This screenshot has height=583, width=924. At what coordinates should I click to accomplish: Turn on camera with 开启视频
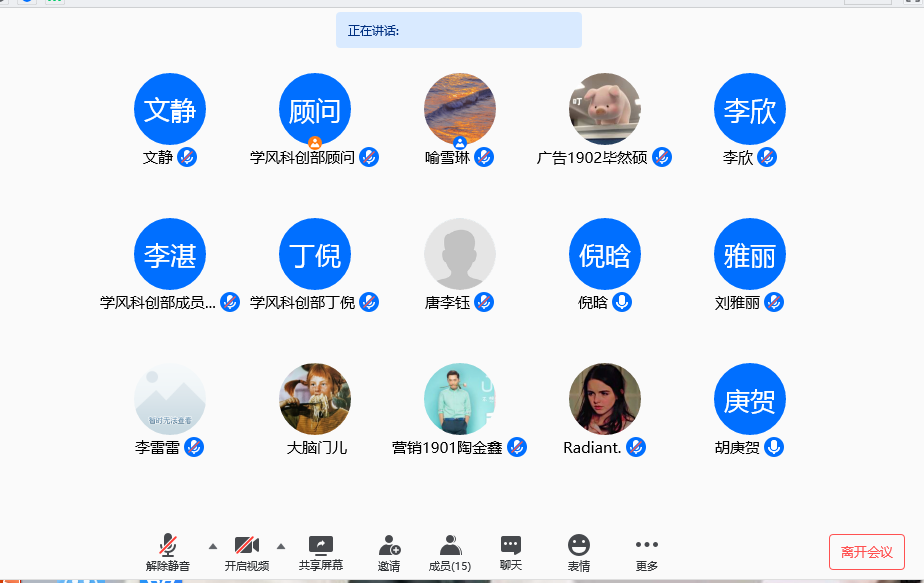pyautogui.click(x=246, y=552)
